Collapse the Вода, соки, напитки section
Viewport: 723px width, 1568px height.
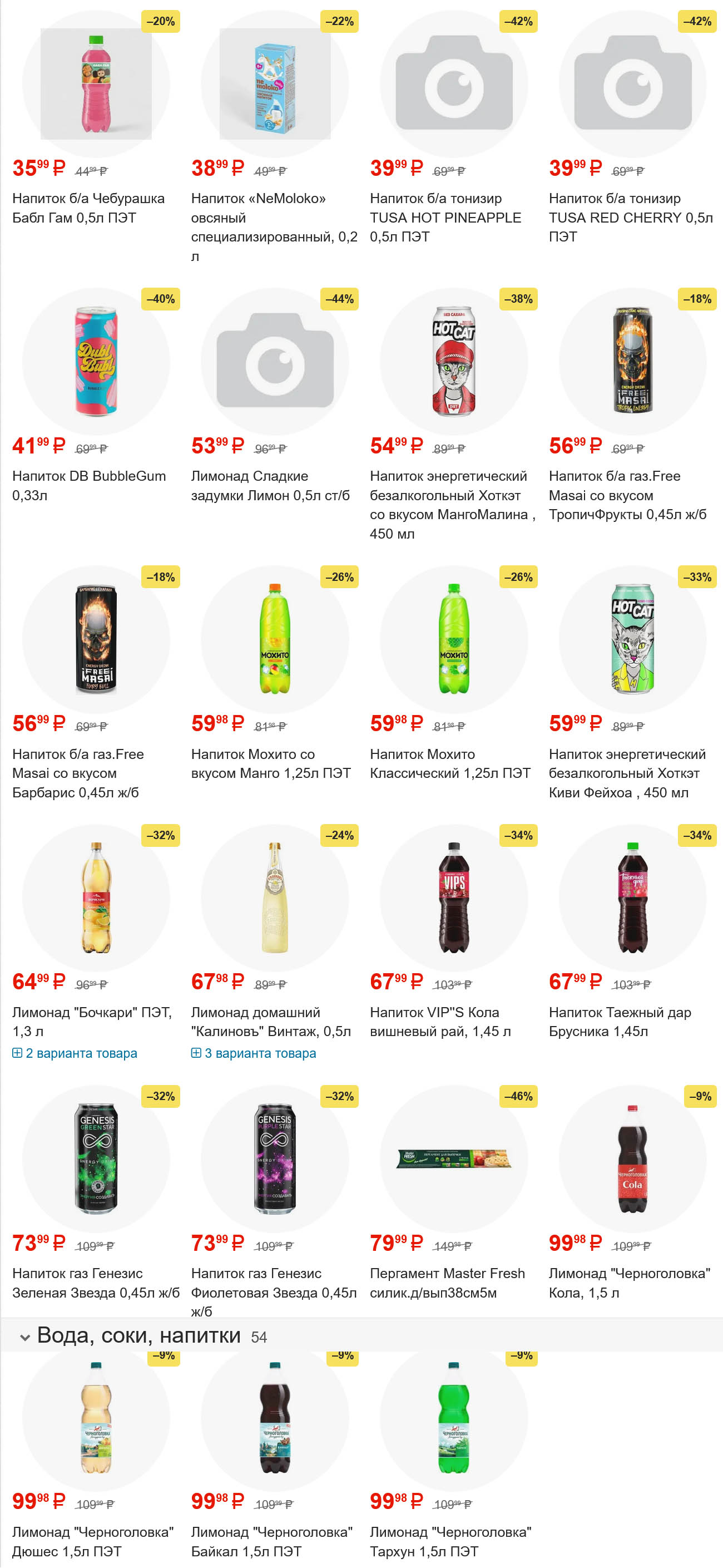click(26, 1337)
